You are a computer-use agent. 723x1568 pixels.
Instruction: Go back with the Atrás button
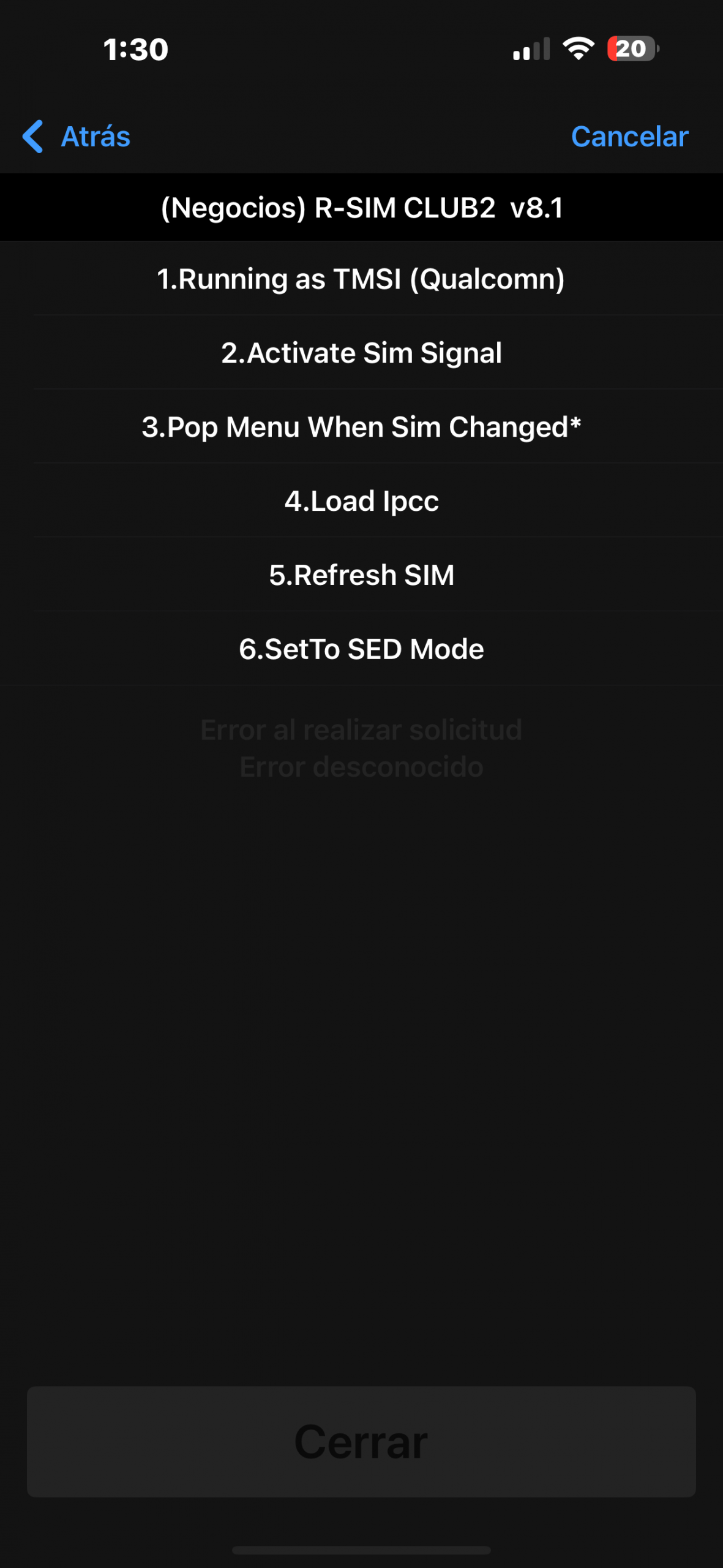[77, 136]
